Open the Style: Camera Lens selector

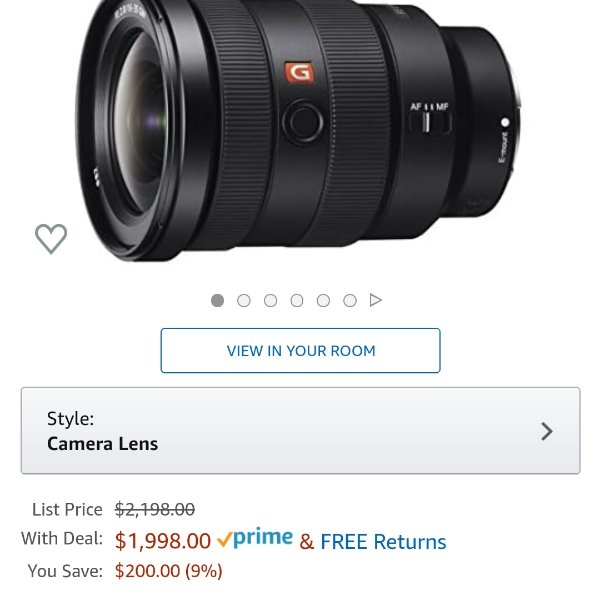tap(300, 431)
